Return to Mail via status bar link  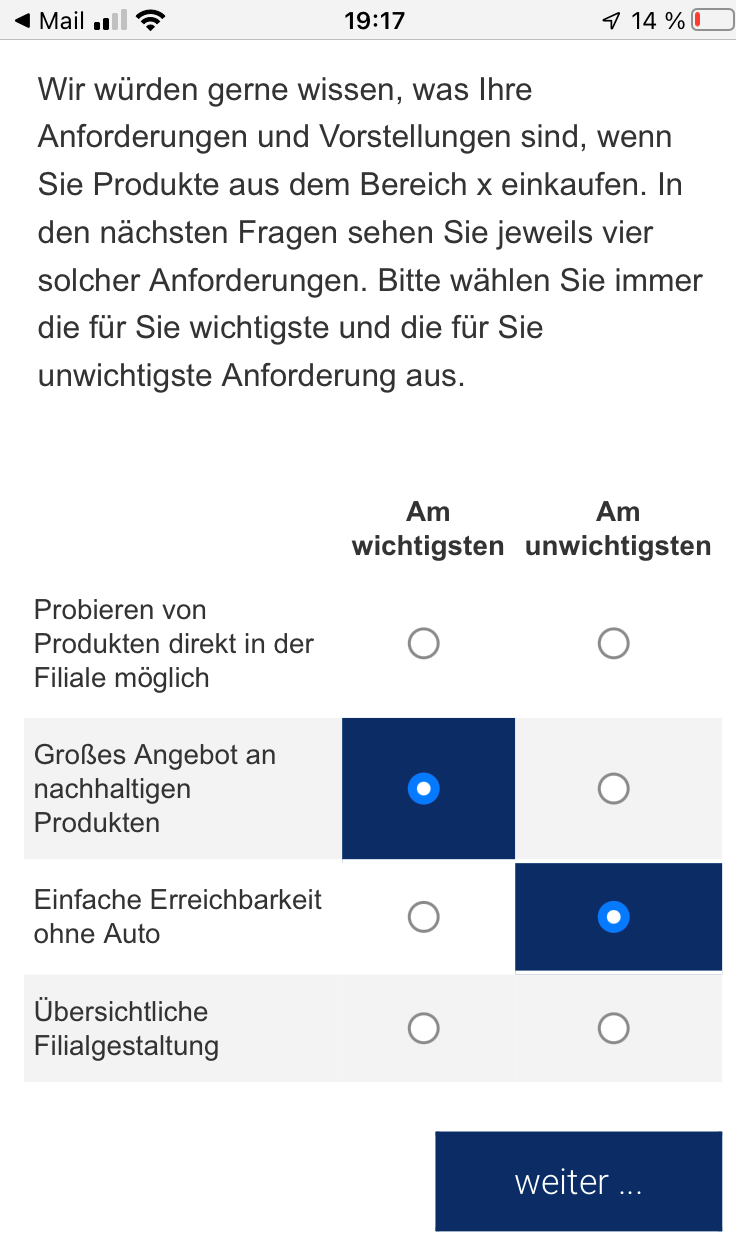50,20
